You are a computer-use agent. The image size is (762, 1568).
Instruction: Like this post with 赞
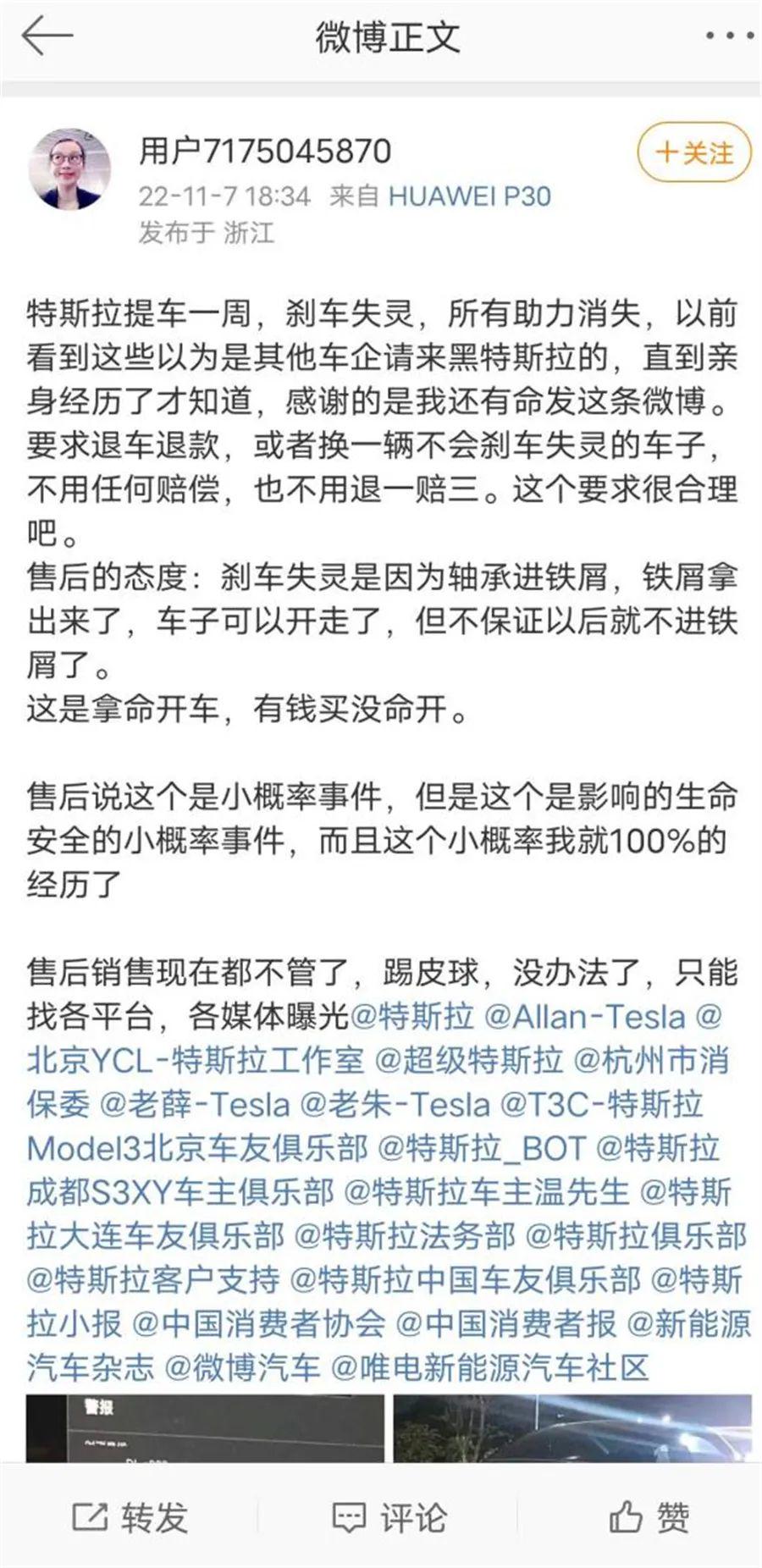tap(649, 1518)
